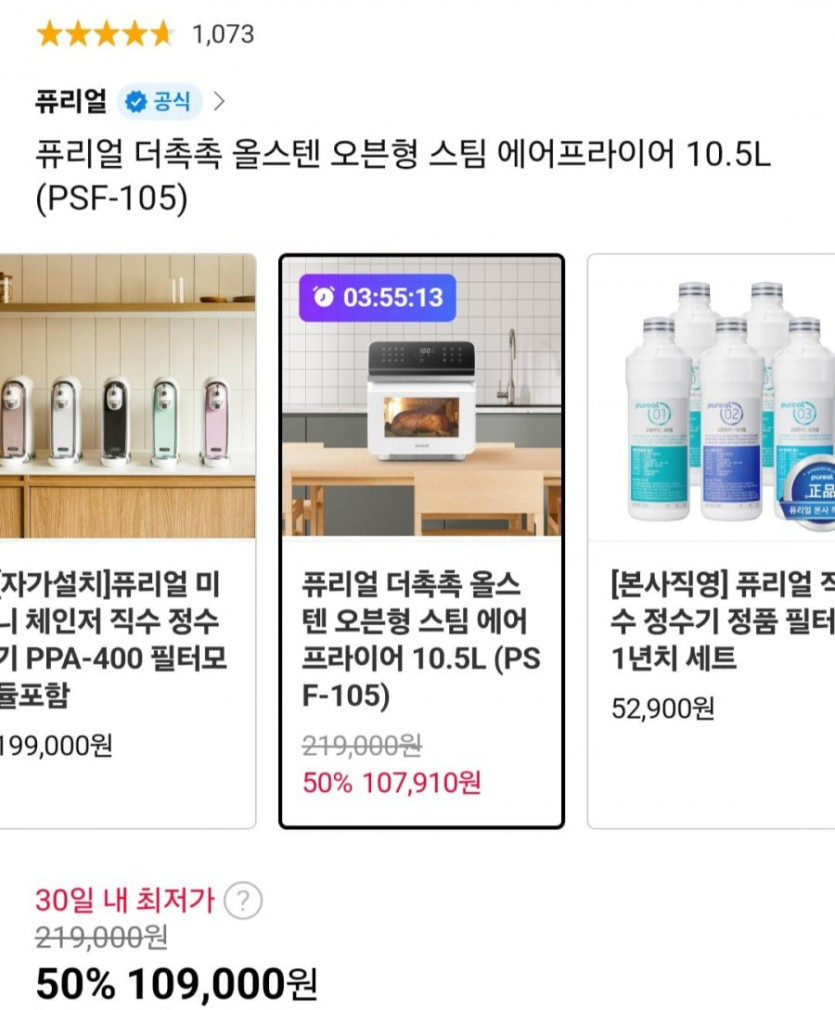View the 1,073 star rating reviews

pyautogui.click(x=145, y=34)
